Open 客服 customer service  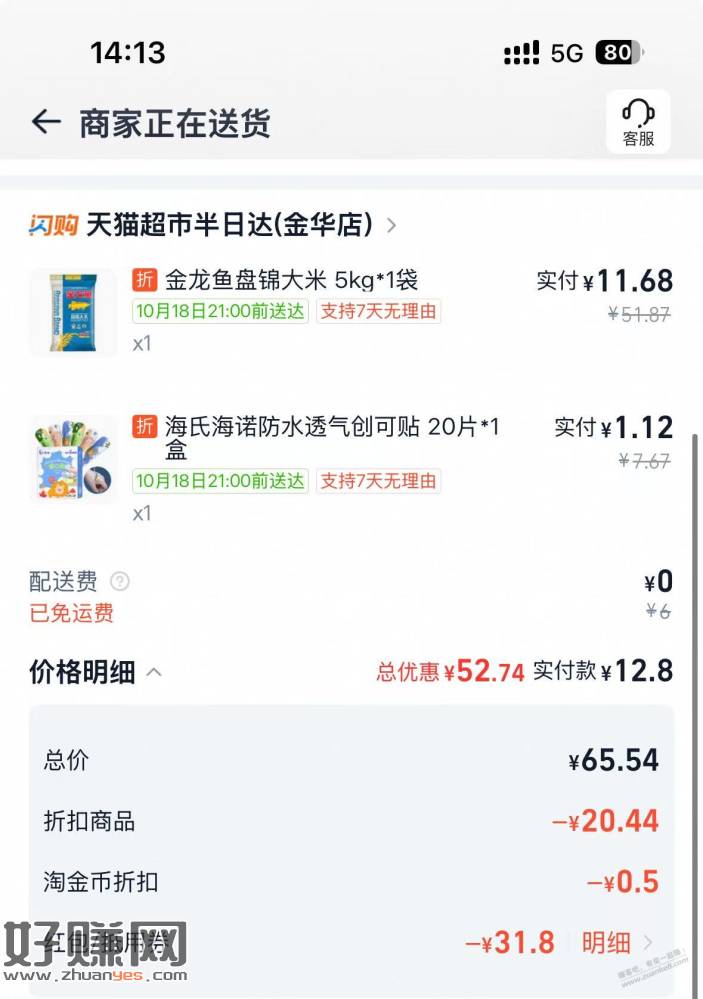[x=638, y=122]
